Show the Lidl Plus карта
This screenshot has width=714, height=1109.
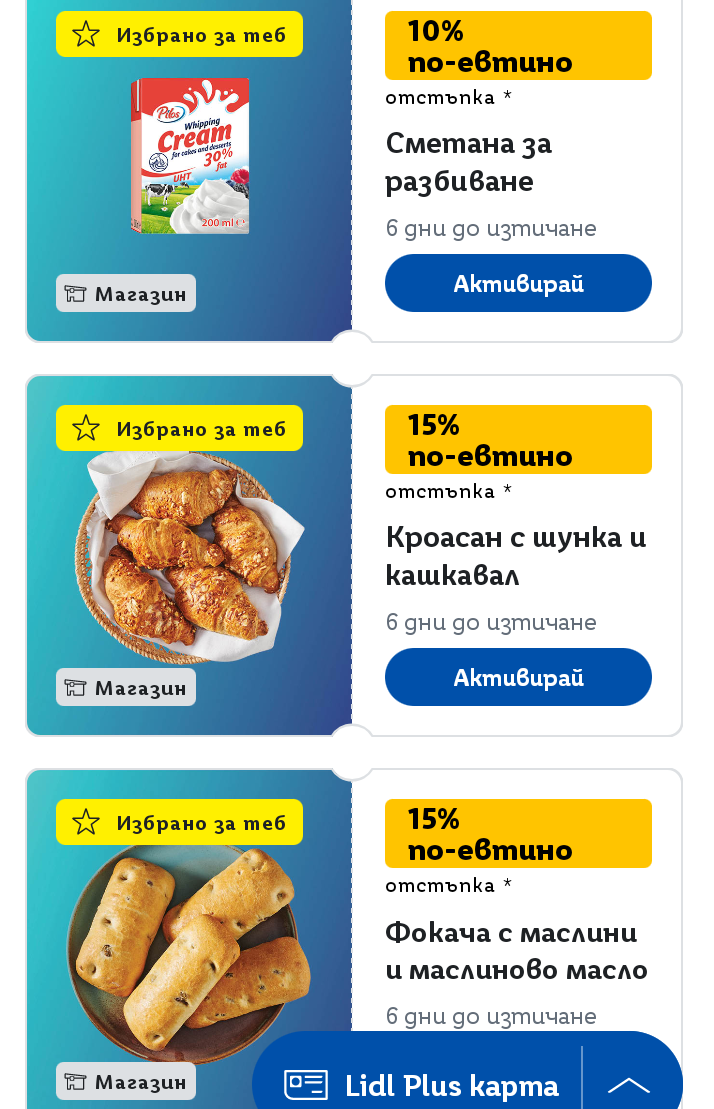tap(421, 1085)
